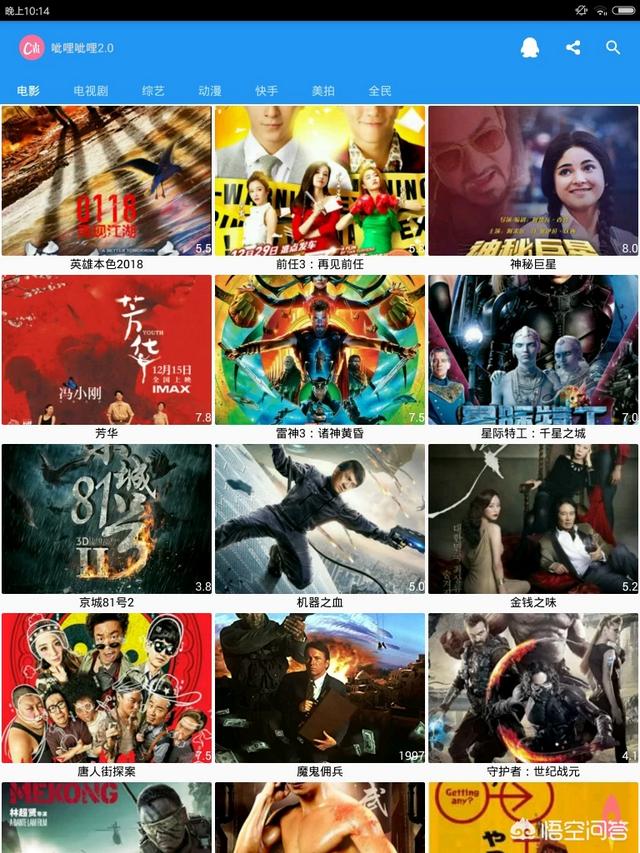Open the 机器之血 movie

point(320,520)
